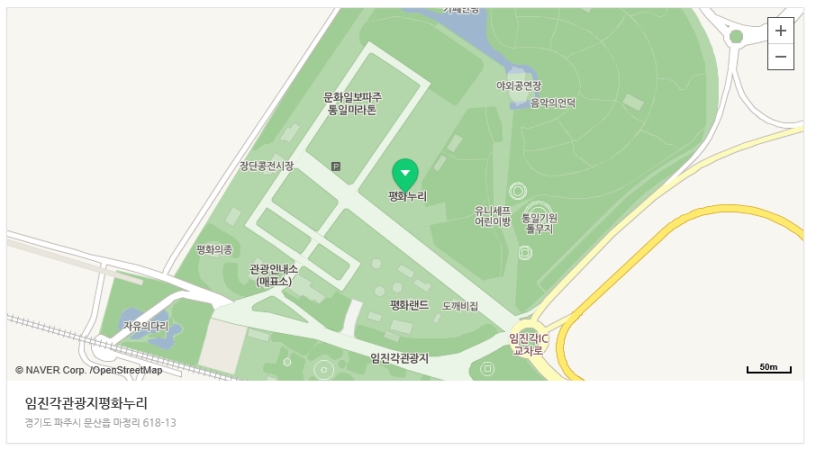Open the 임진각관광지평화누리 place card

pyautogui.click(x=87, y=404)
